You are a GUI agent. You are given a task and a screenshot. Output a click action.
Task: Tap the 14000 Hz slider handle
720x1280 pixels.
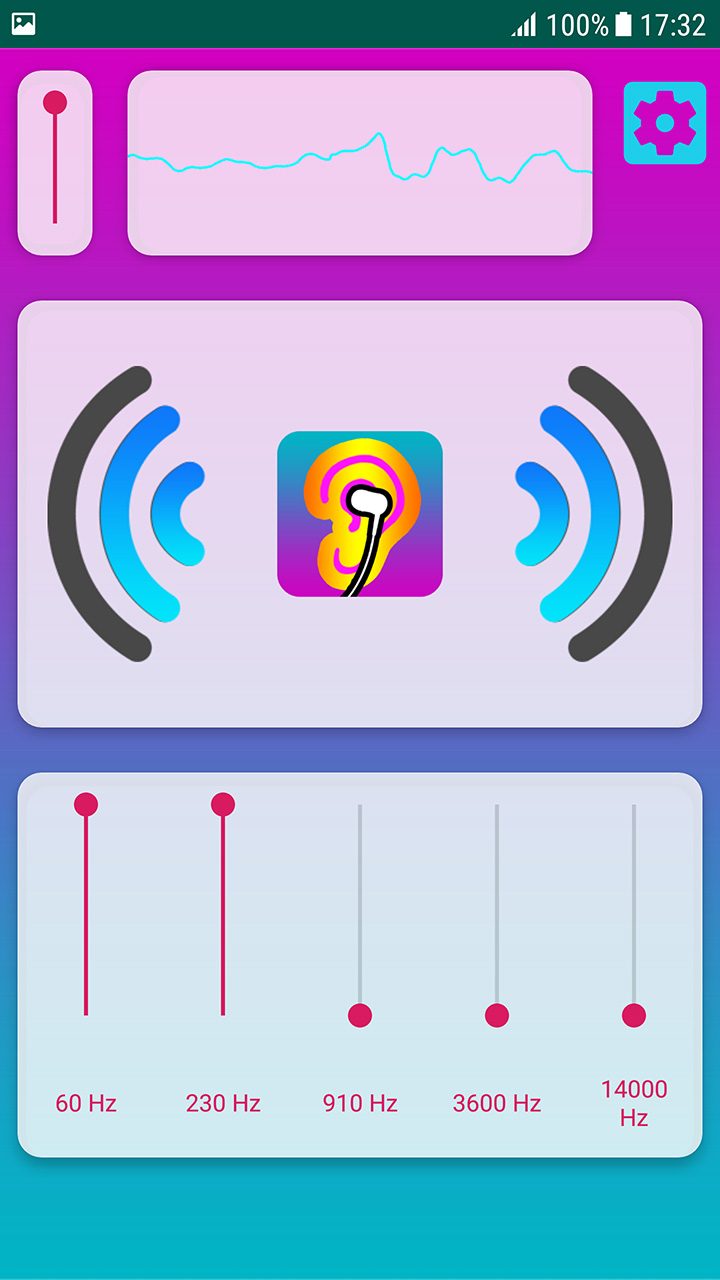click(x=634, y=1015)
